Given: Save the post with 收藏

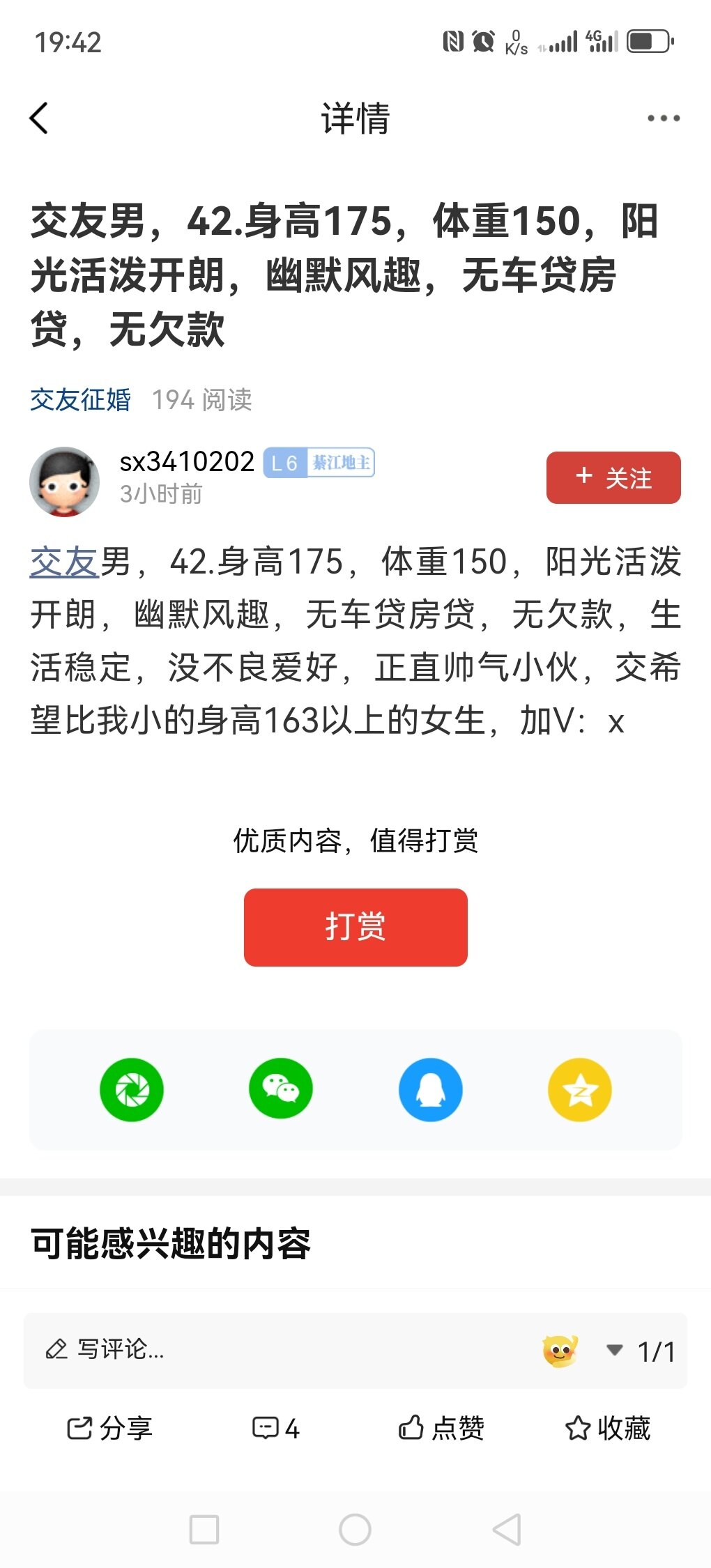Looking at the screenshot, I should click(x=607, y=1428).
